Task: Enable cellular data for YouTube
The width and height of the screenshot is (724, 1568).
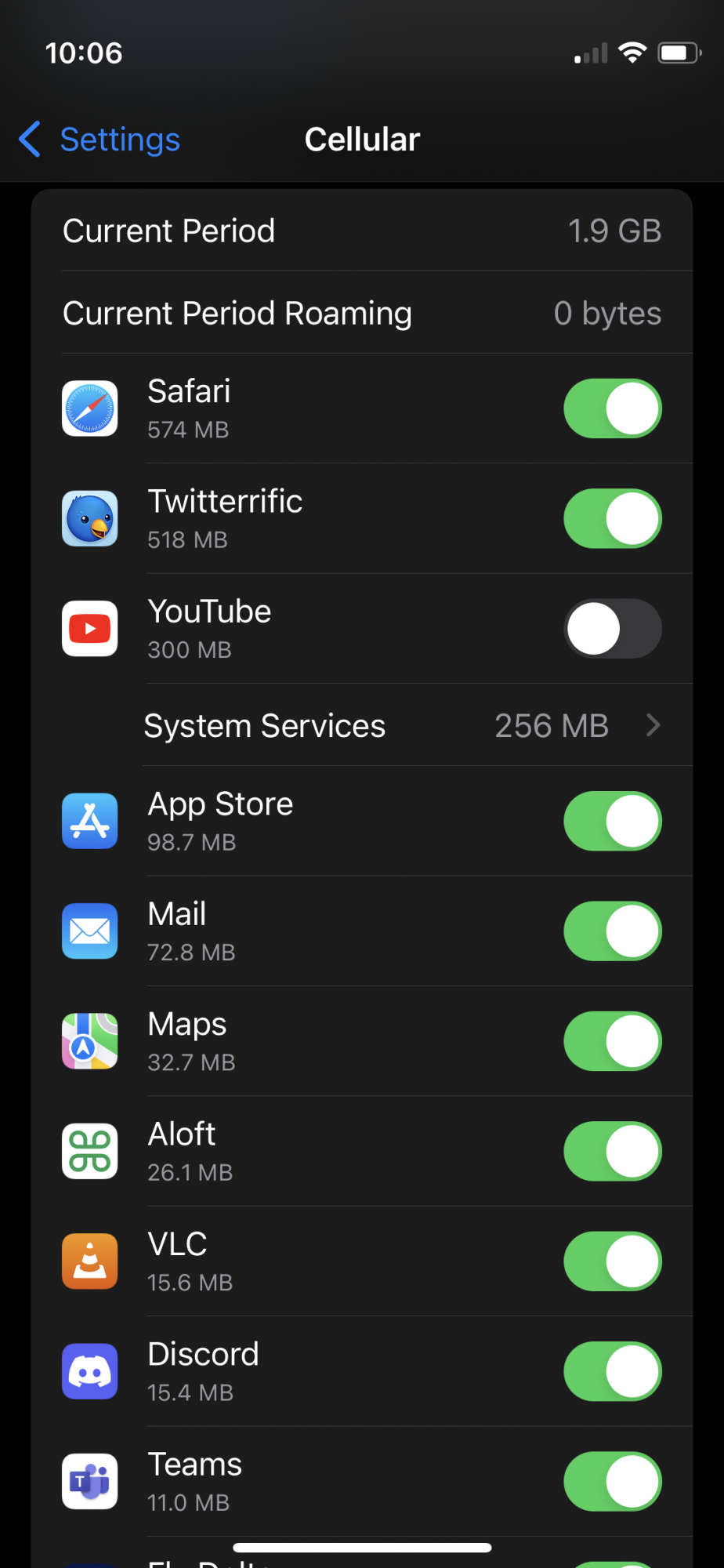Action: pos(612,629)
